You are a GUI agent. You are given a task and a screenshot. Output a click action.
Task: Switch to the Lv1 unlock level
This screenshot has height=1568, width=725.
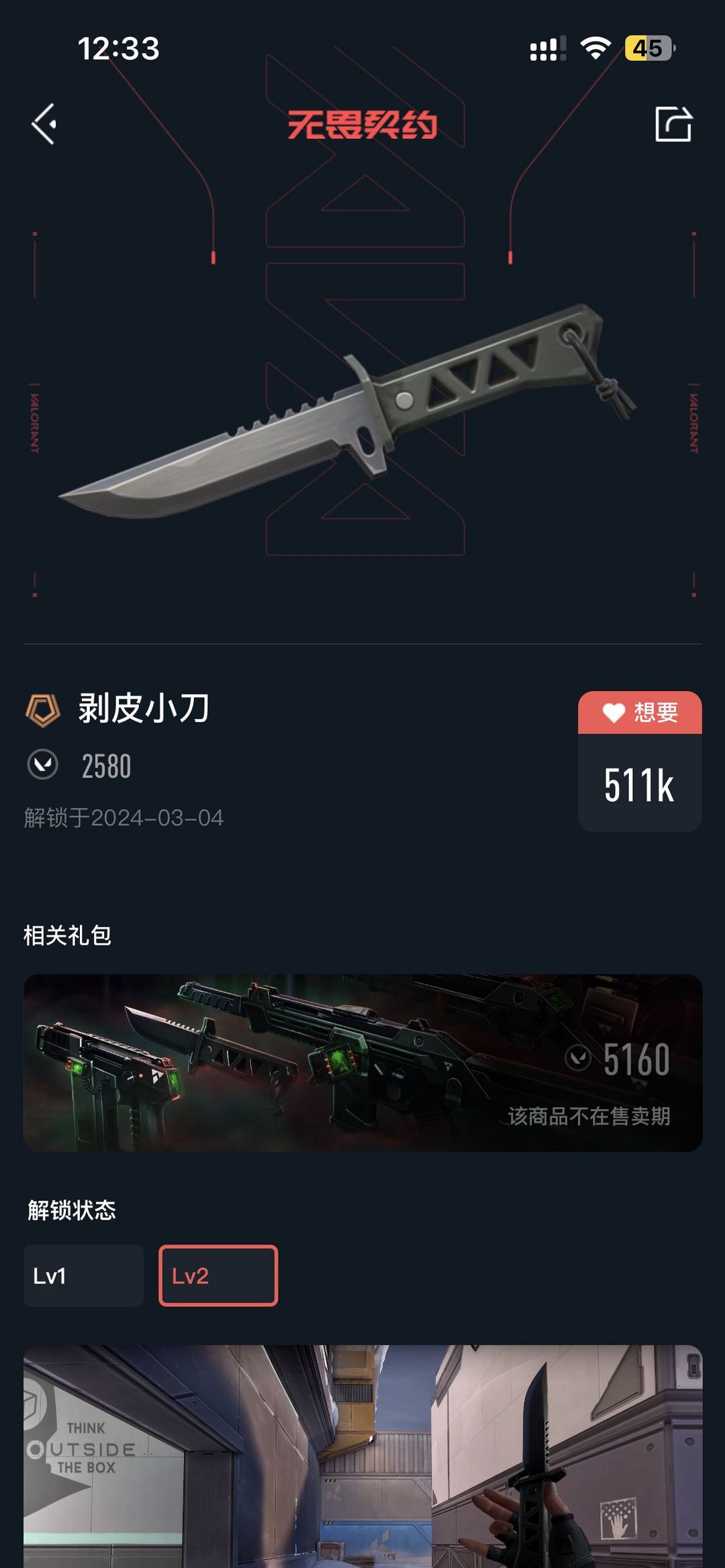83,1275
